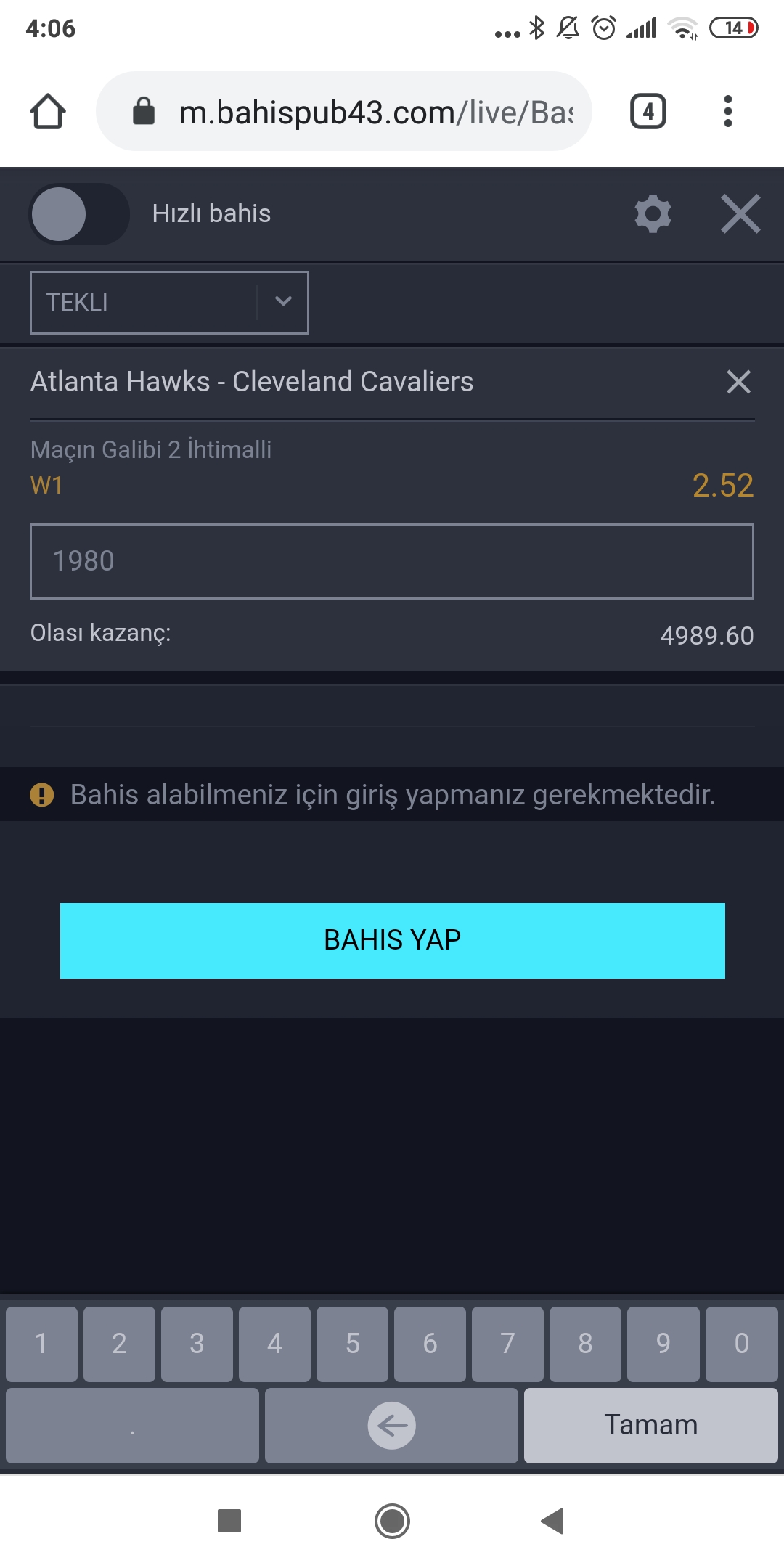Select the W1 odds of 2.52
Image resolution: width=784 pixels, height=1568 pixels.
[x=722, y=486]
